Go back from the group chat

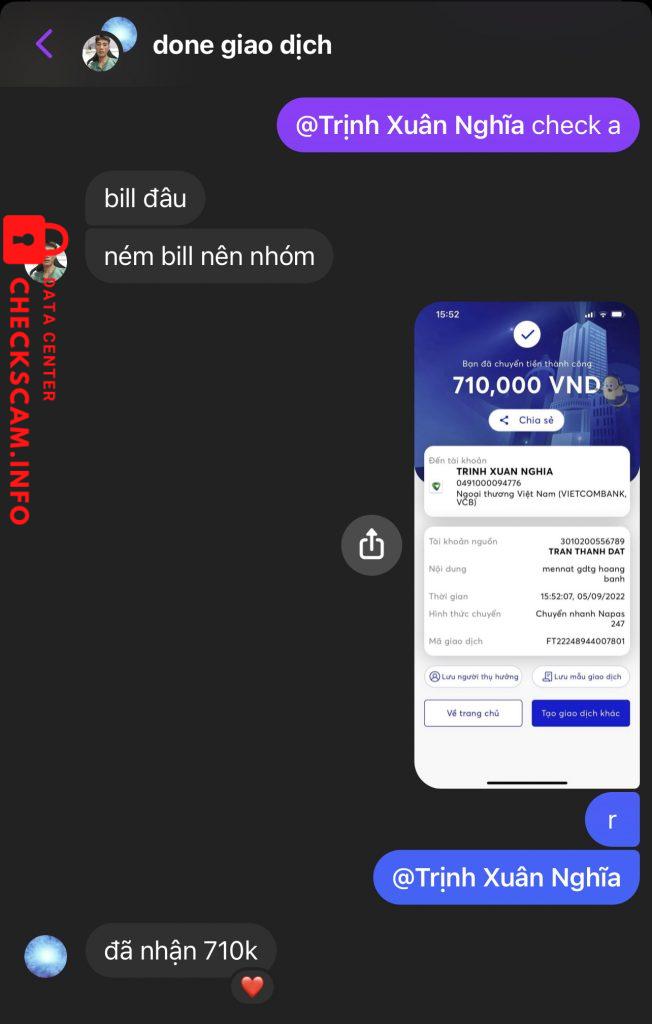coord(44,44)
